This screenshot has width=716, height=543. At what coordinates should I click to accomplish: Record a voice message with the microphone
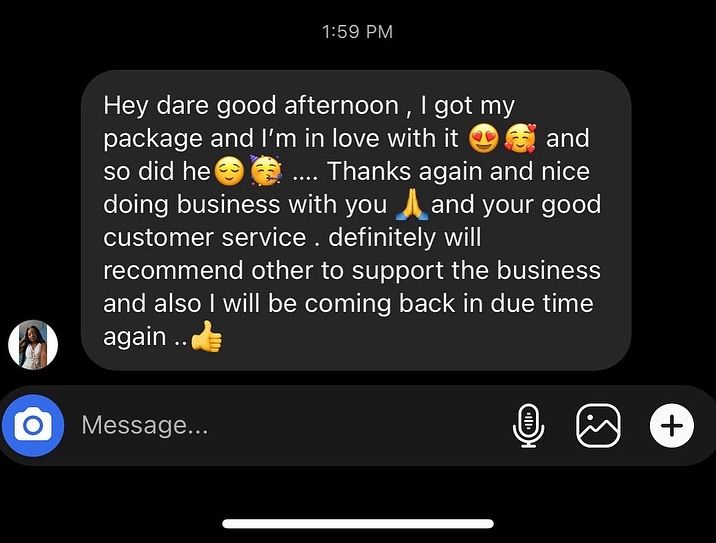528,426
